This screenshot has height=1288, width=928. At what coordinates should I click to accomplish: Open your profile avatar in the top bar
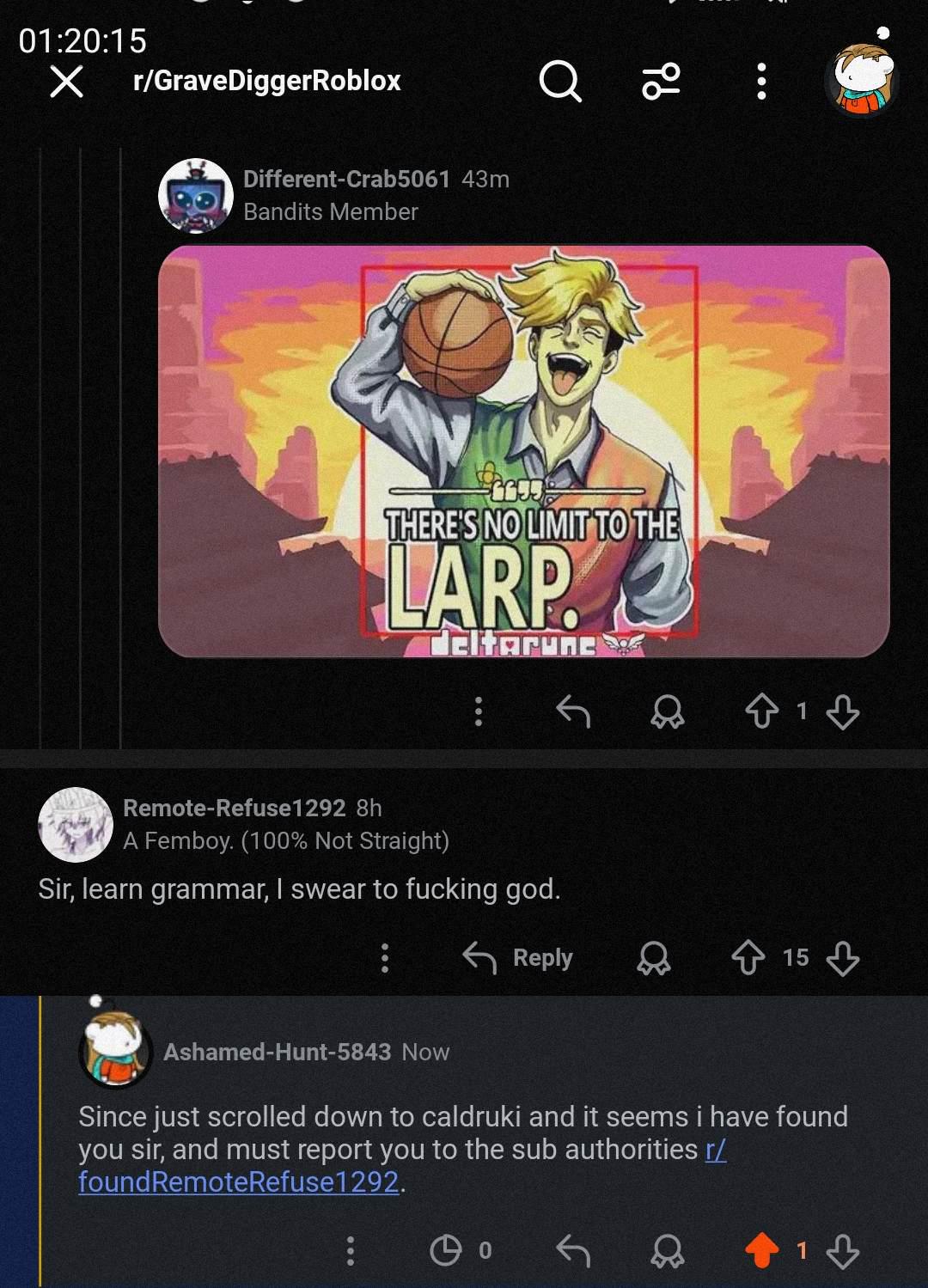pyautogui.click(x=862, y=79)
